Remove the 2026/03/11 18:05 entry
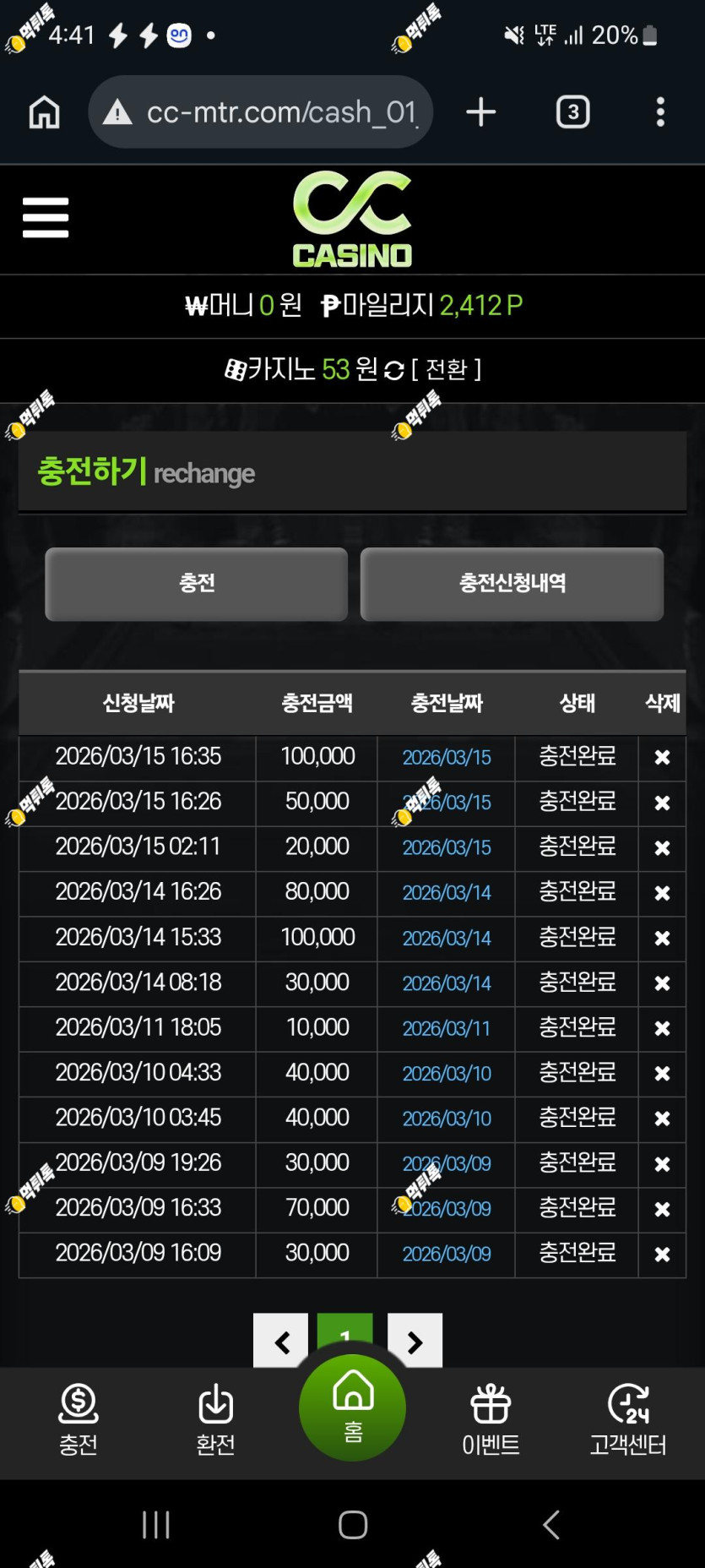705x1568 pixels. (662, 1028)
